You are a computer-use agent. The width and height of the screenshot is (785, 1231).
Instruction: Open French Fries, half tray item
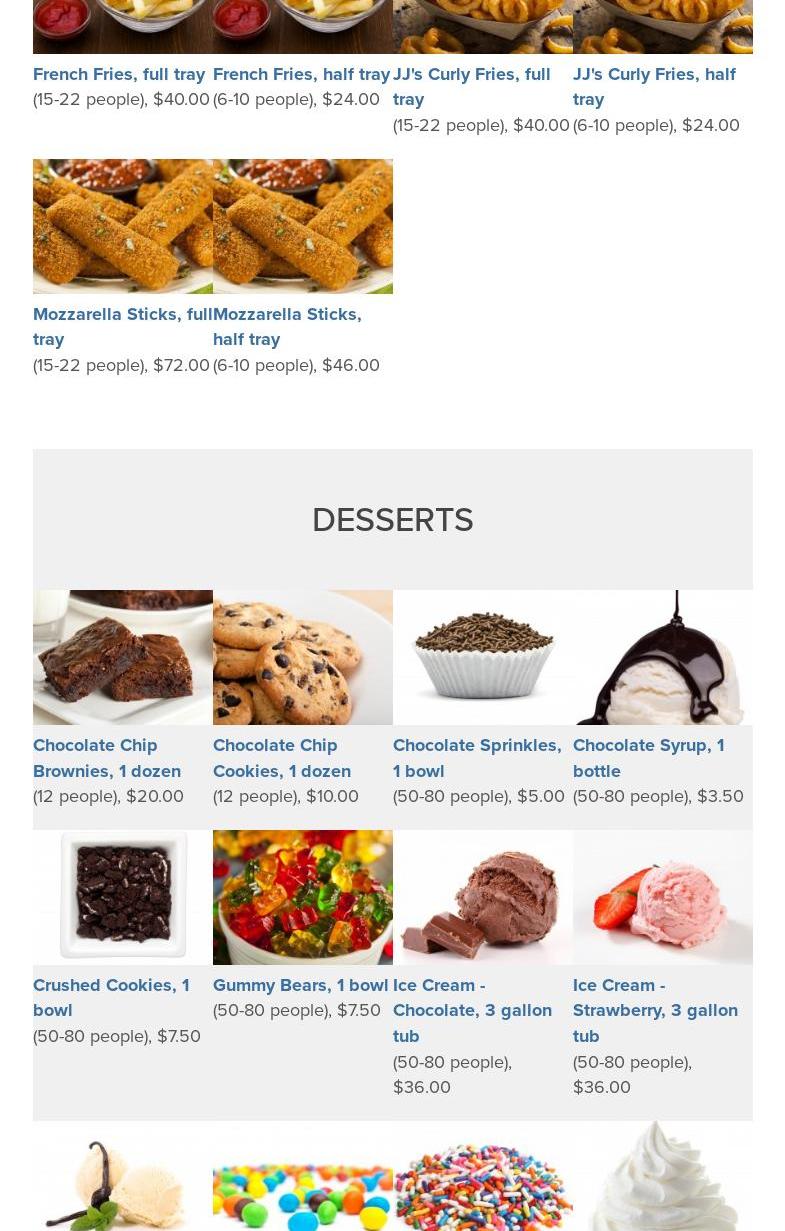301,74
